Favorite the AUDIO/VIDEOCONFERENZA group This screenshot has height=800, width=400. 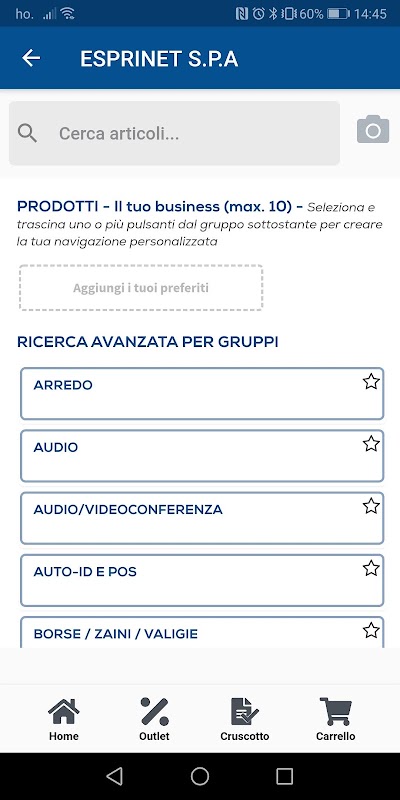click(371, 506)
